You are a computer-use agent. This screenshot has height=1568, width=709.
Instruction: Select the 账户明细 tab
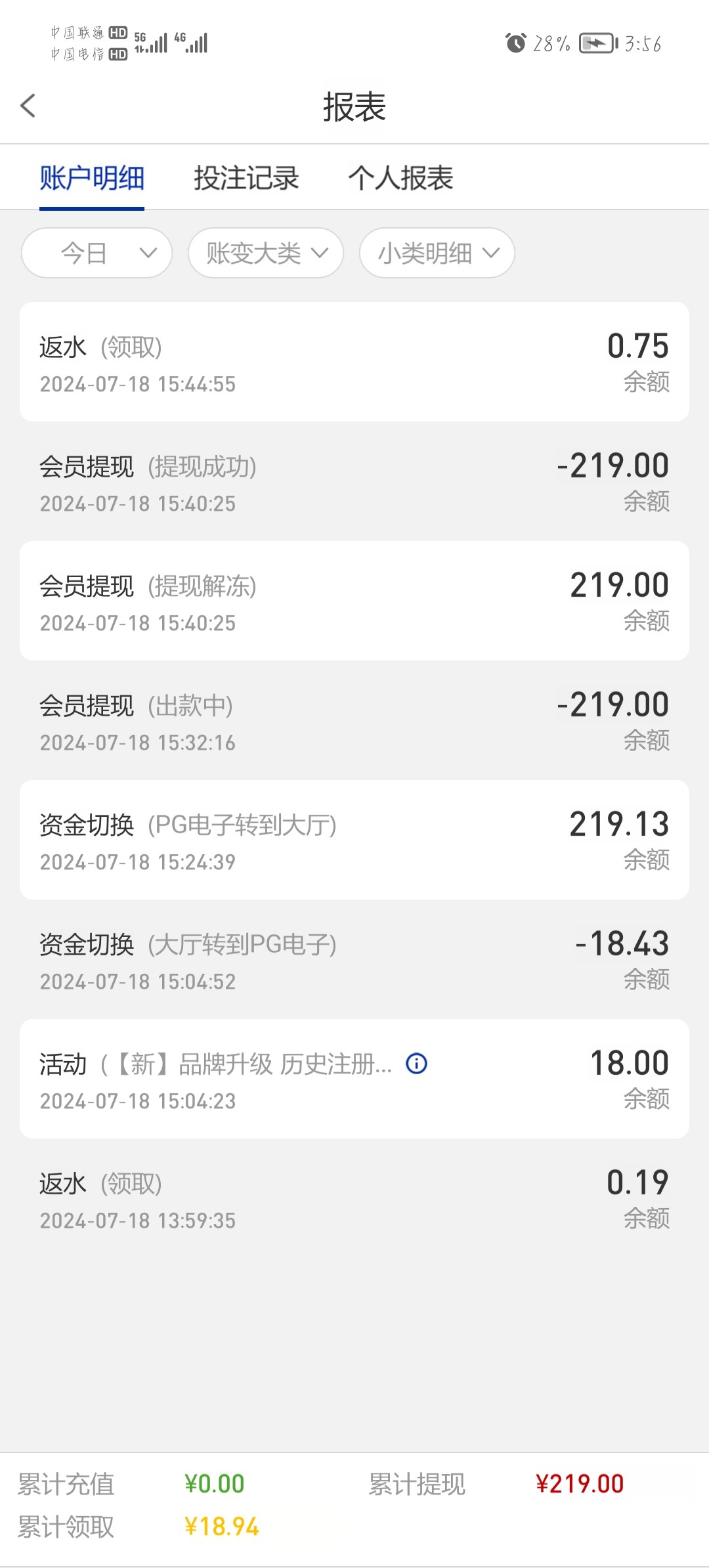tap(92, 178)
